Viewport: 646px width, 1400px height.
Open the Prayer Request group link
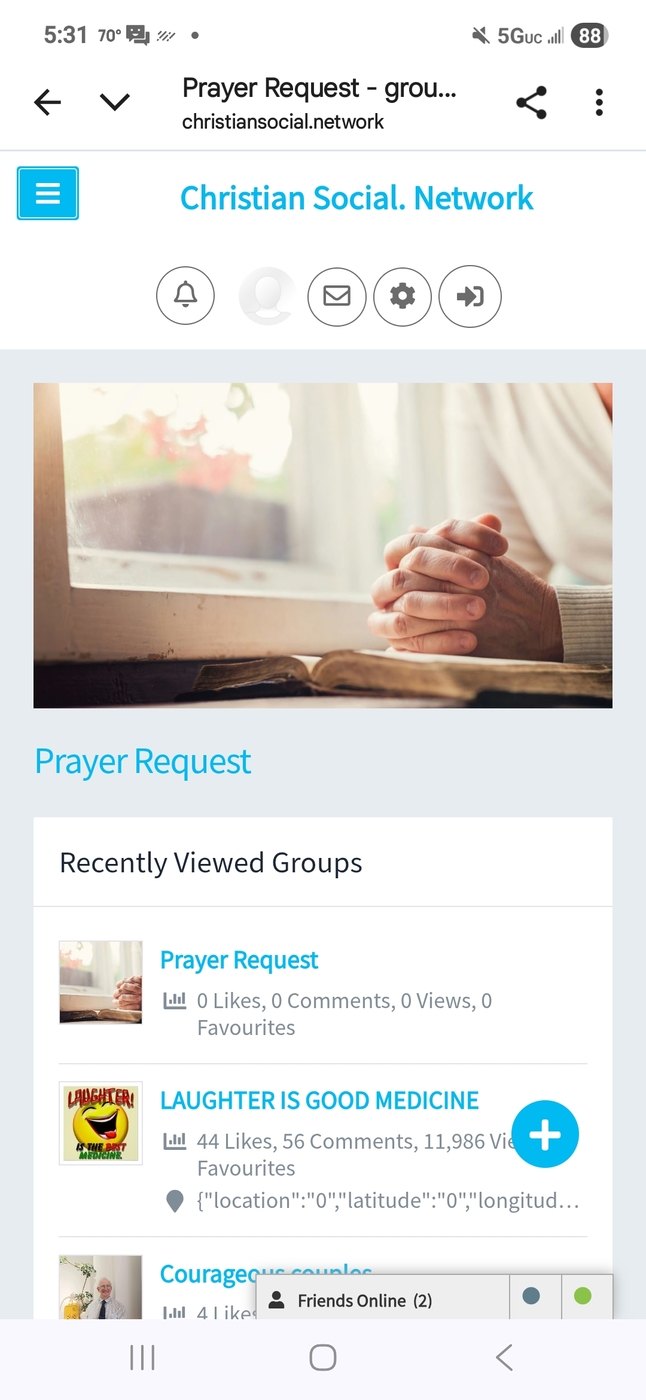point(239,960)
